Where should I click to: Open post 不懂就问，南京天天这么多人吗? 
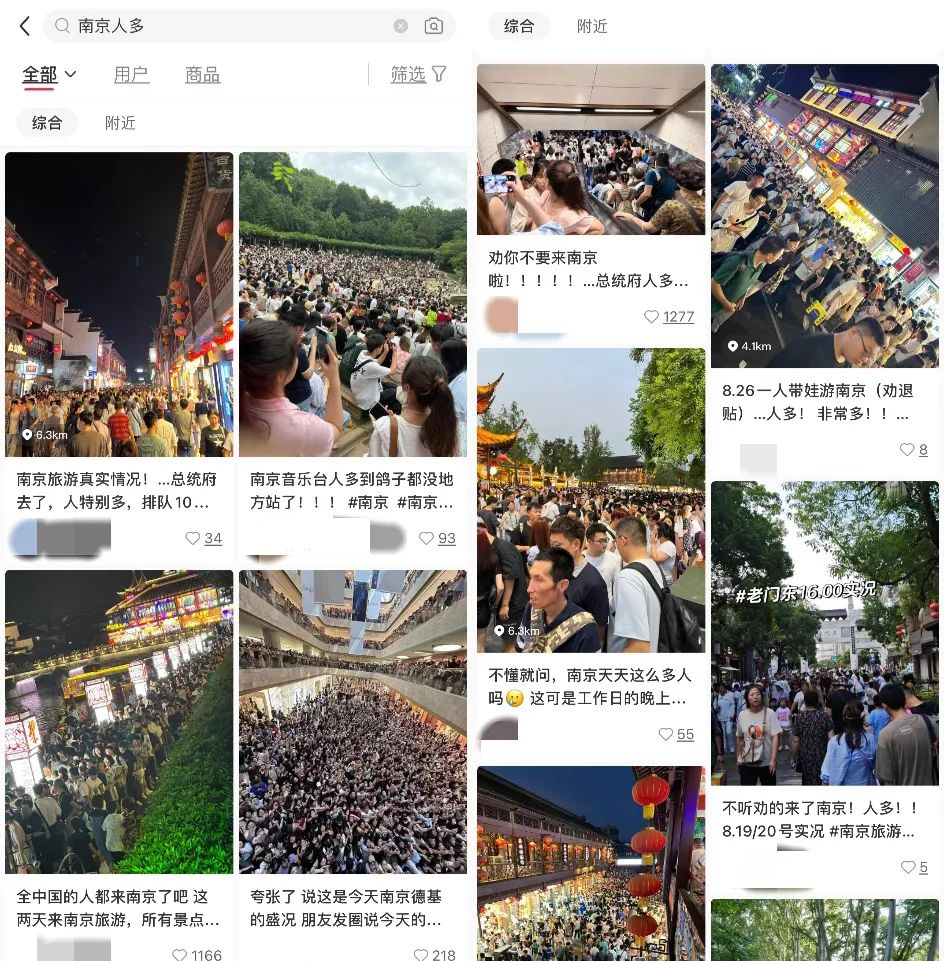click(590, 500)
